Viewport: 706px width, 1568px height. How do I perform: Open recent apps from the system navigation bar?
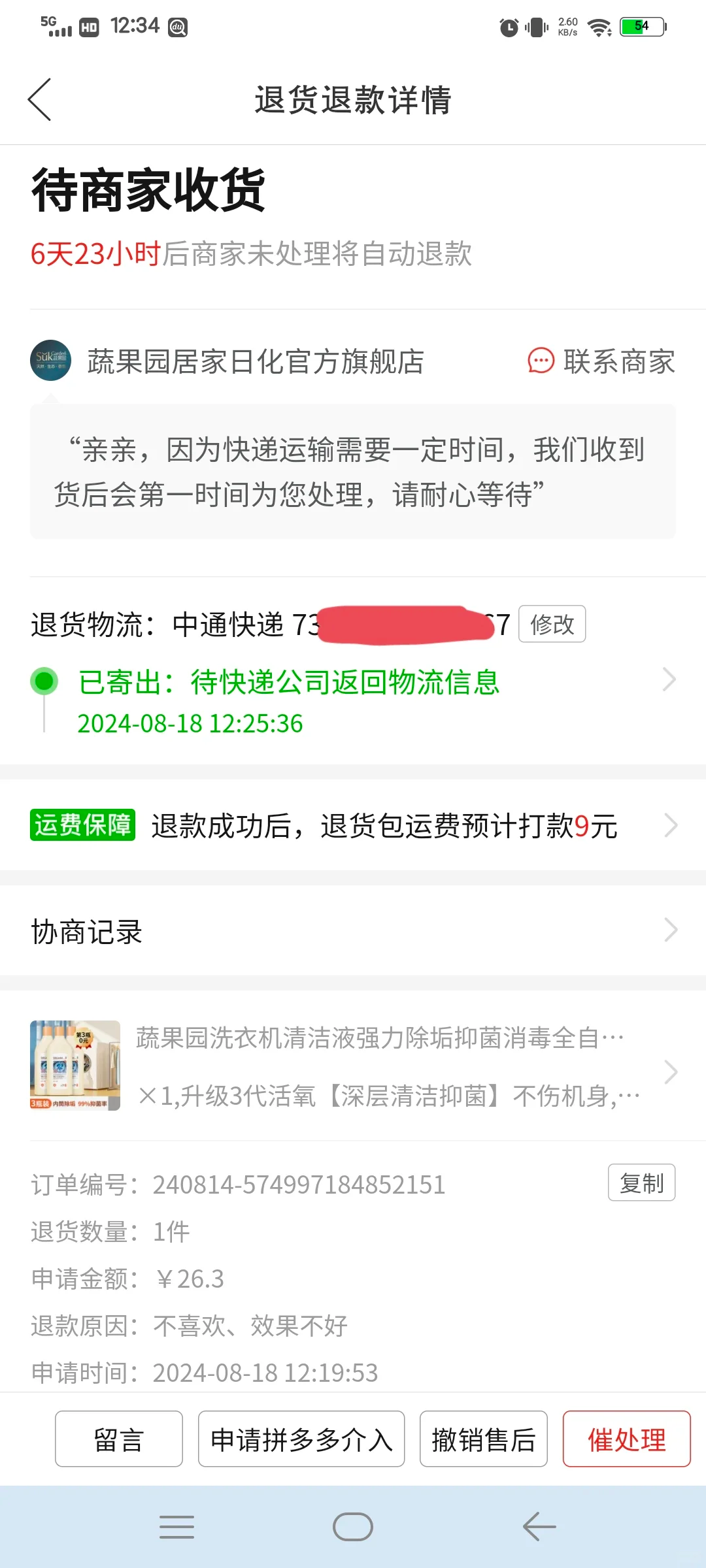click(x=176, y=1527)
